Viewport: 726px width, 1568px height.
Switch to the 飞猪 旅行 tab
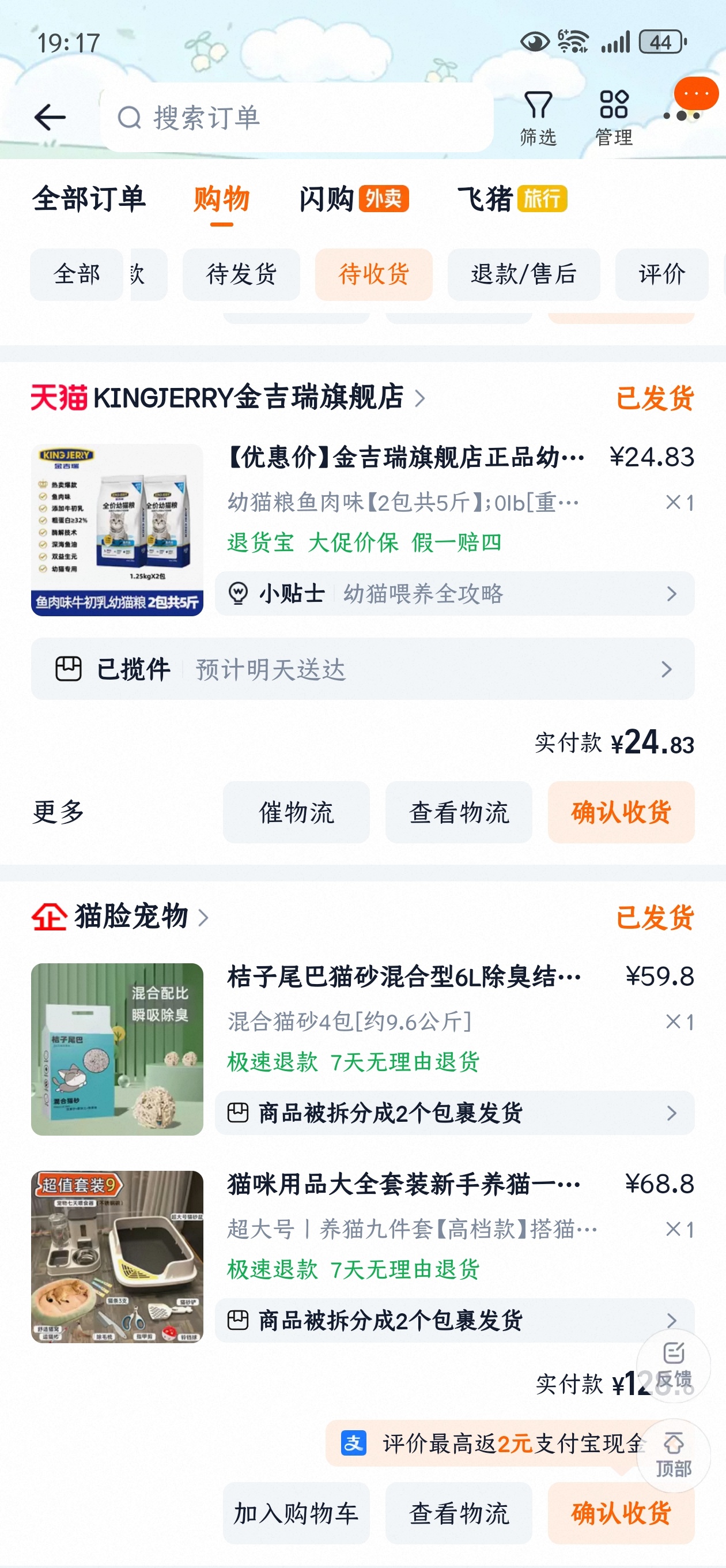[512, 199]
